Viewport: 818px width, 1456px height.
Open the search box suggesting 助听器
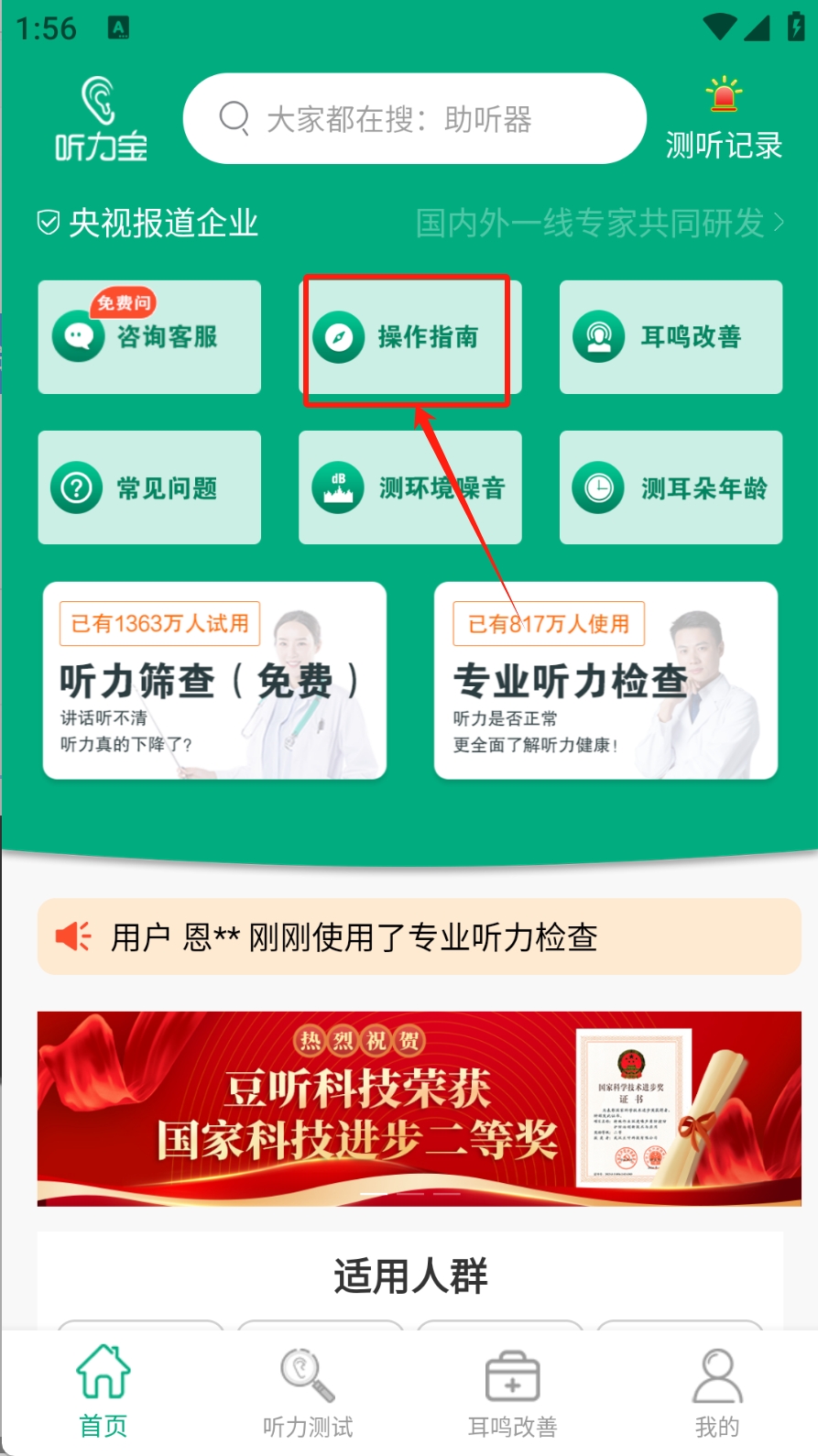pyautogui.click(x=414, y=119)
